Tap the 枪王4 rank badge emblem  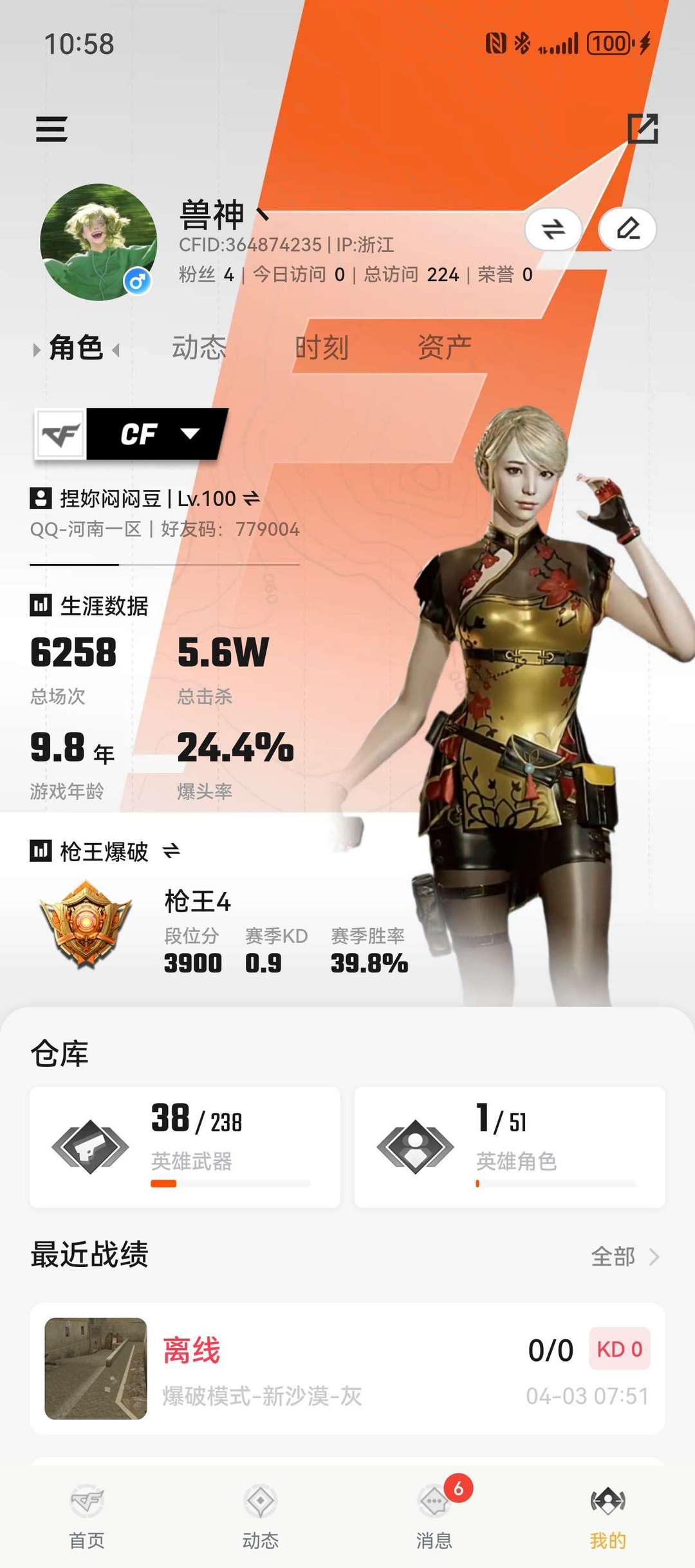(x=86, y=926)
